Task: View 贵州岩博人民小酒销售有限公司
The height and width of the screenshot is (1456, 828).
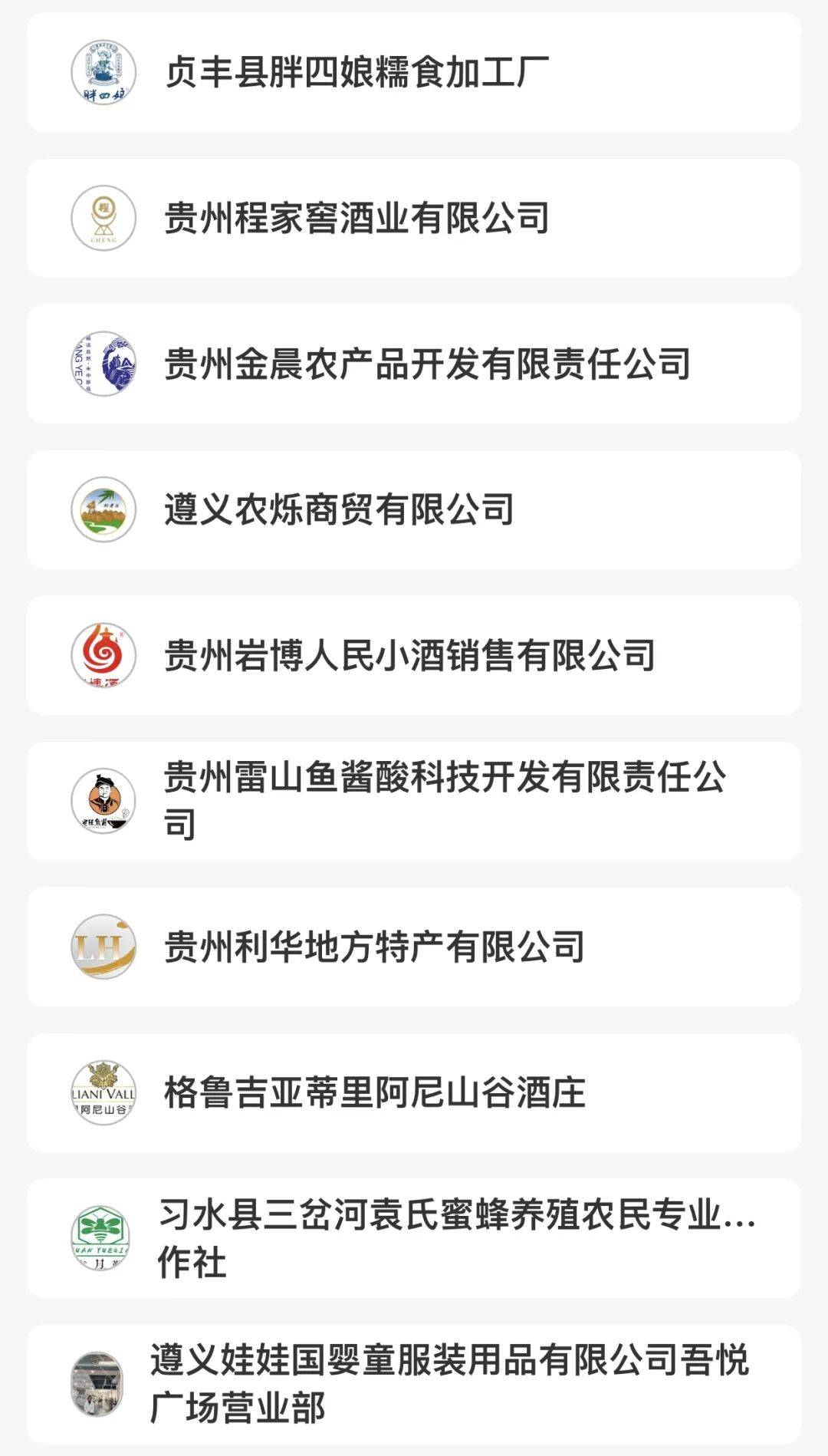Action: [x=414, y=655]
